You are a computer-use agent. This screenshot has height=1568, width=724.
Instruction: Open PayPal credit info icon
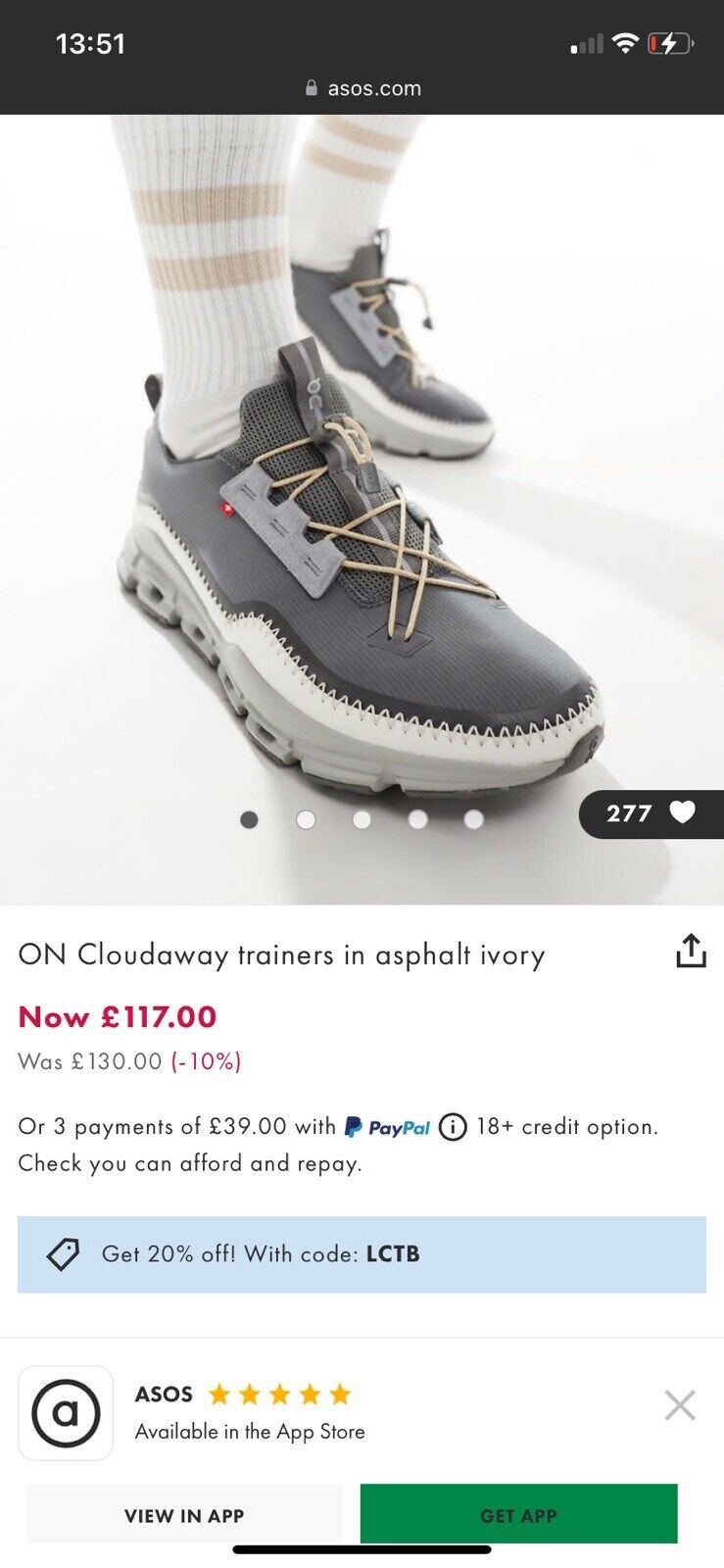tap(453, 1127)
